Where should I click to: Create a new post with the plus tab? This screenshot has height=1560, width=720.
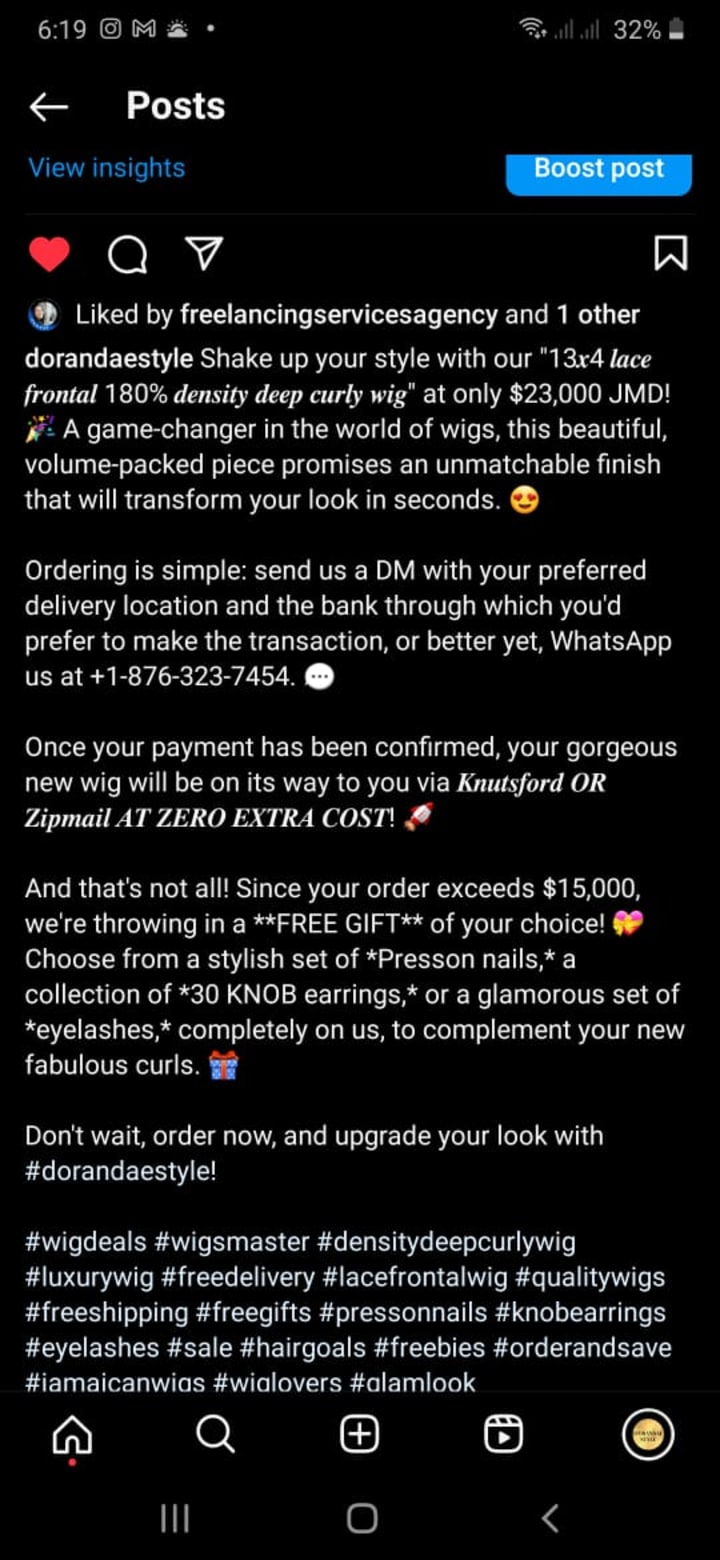click(359, 1435)
